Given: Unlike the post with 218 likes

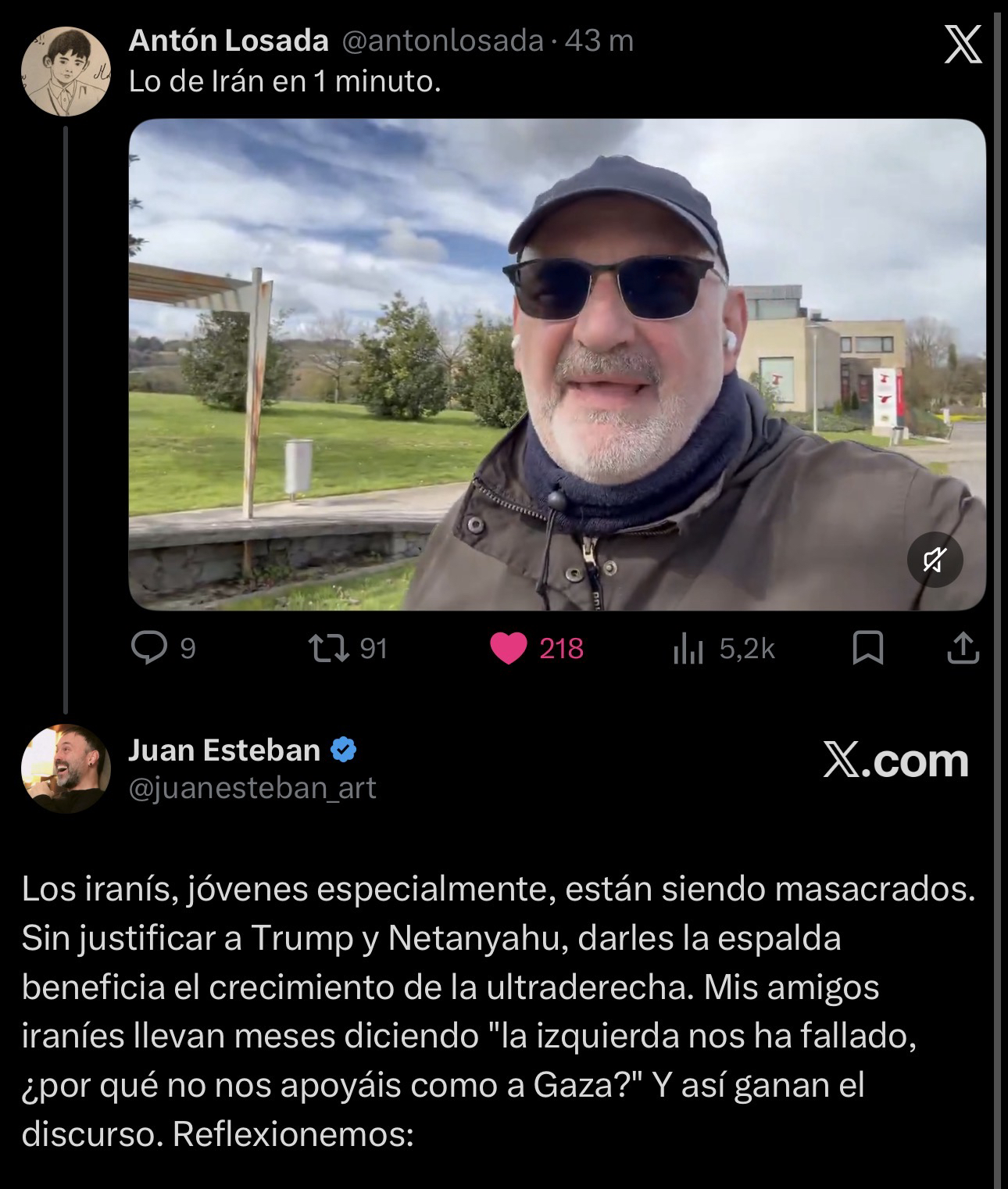Looking at the screenshot, I should point(509,649).
